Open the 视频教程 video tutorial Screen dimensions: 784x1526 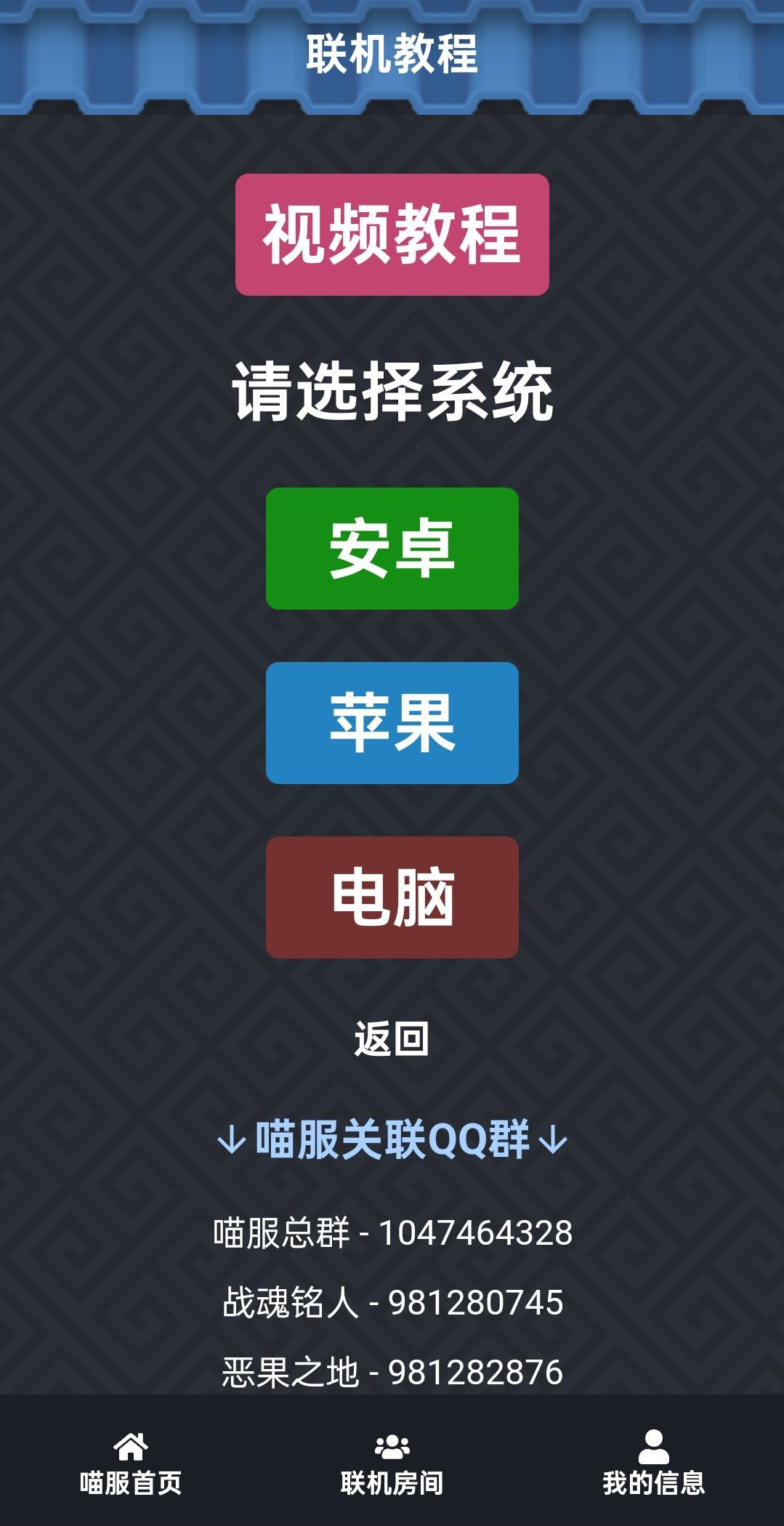(x=392, y=235)
